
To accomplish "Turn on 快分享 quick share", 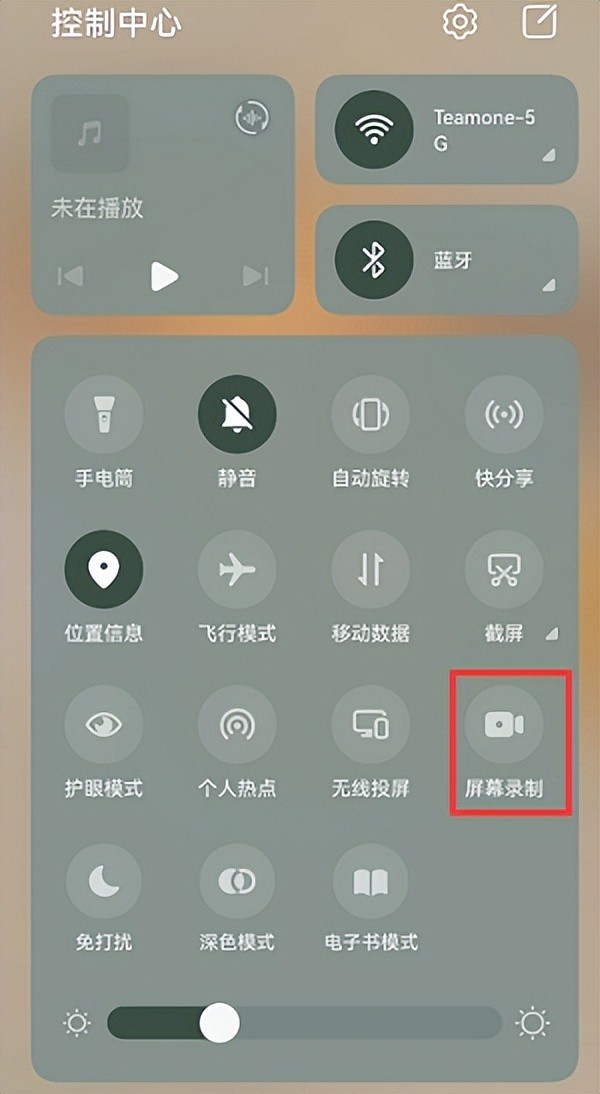I will pyautogui.click(x=504, y=416).
